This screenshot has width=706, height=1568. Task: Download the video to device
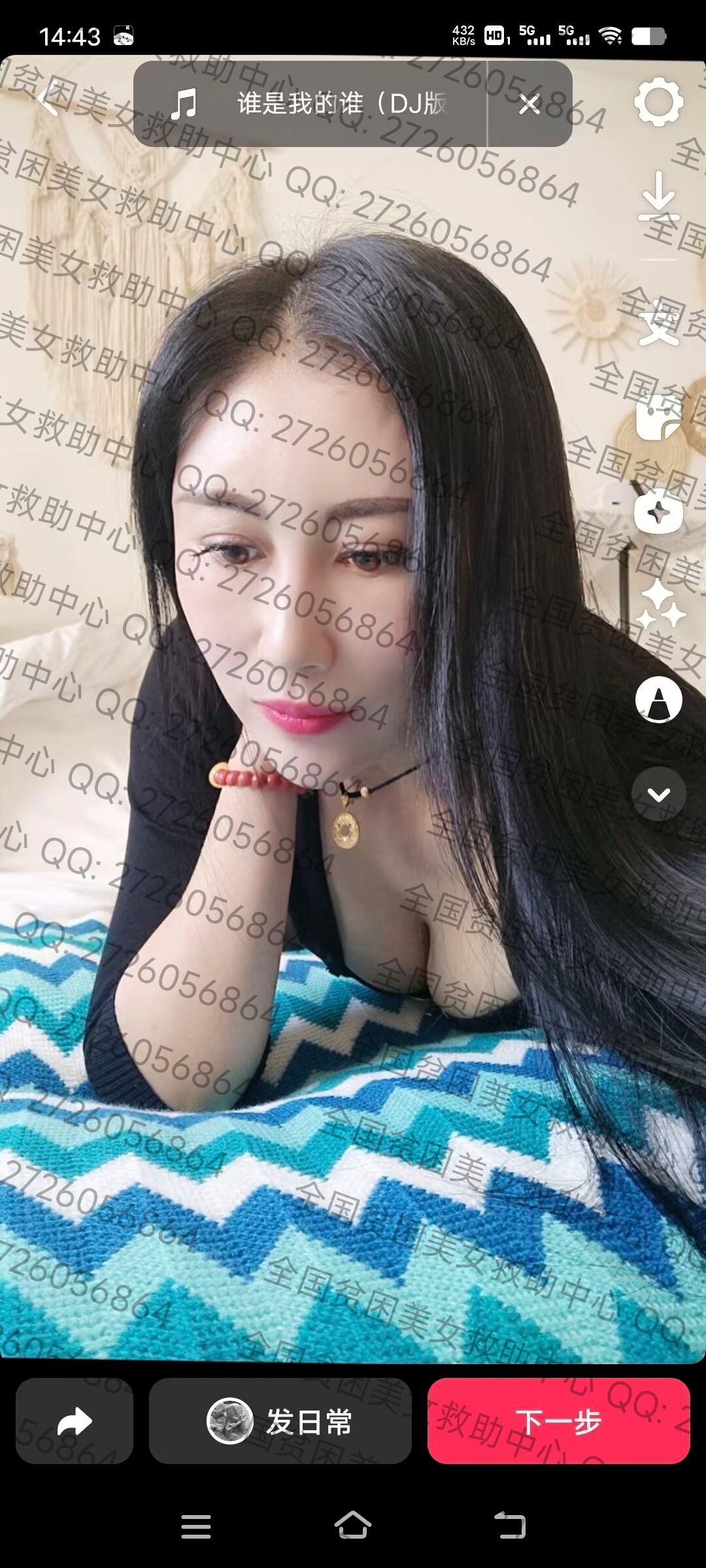(x=658, y=196)
